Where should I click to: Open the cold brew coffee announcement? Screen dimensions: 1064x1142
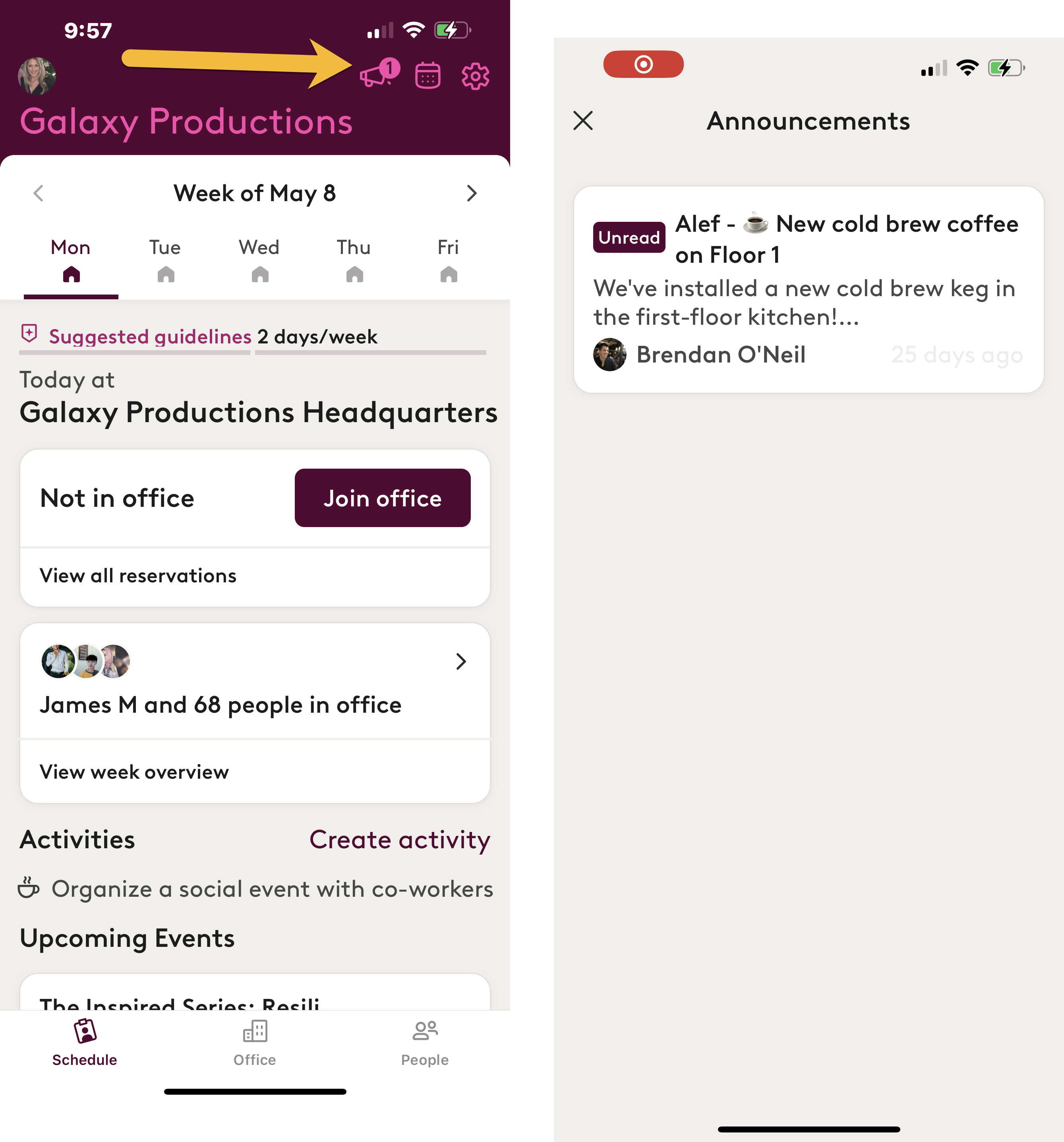click(808, 290)
